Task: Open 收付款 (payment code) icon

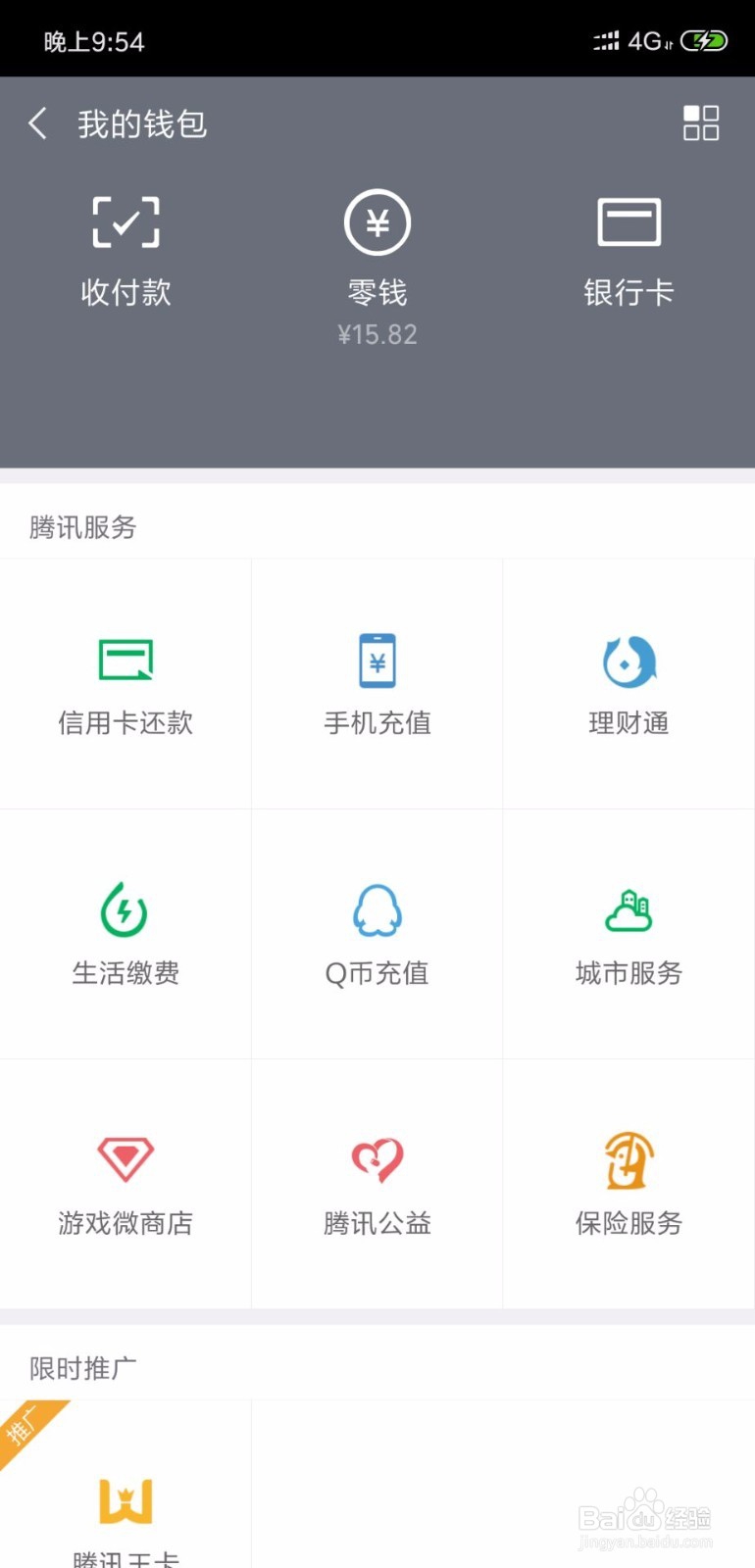Action: coord(126,245)
